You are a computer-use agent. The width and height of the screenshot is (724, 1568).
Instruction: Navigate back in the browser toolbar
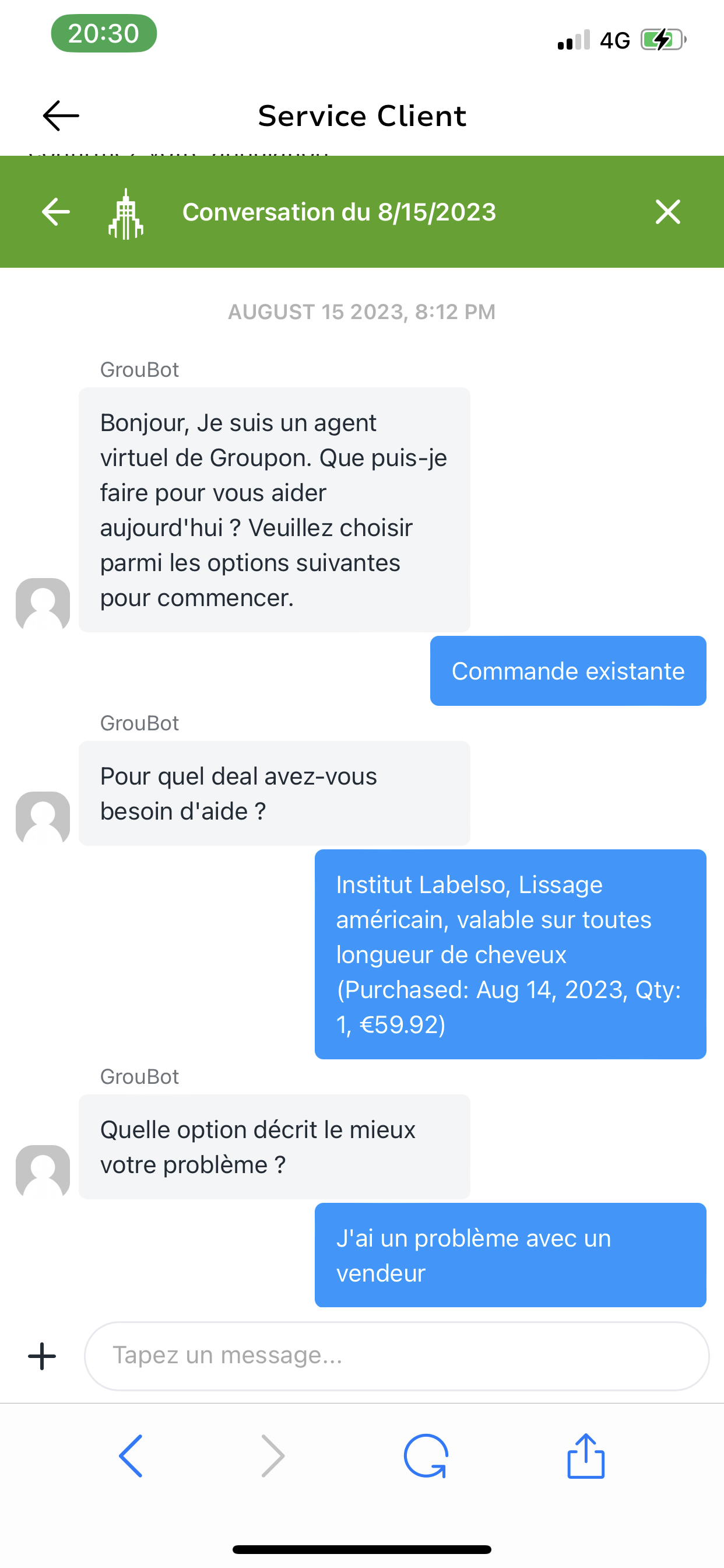point(131,1455)
